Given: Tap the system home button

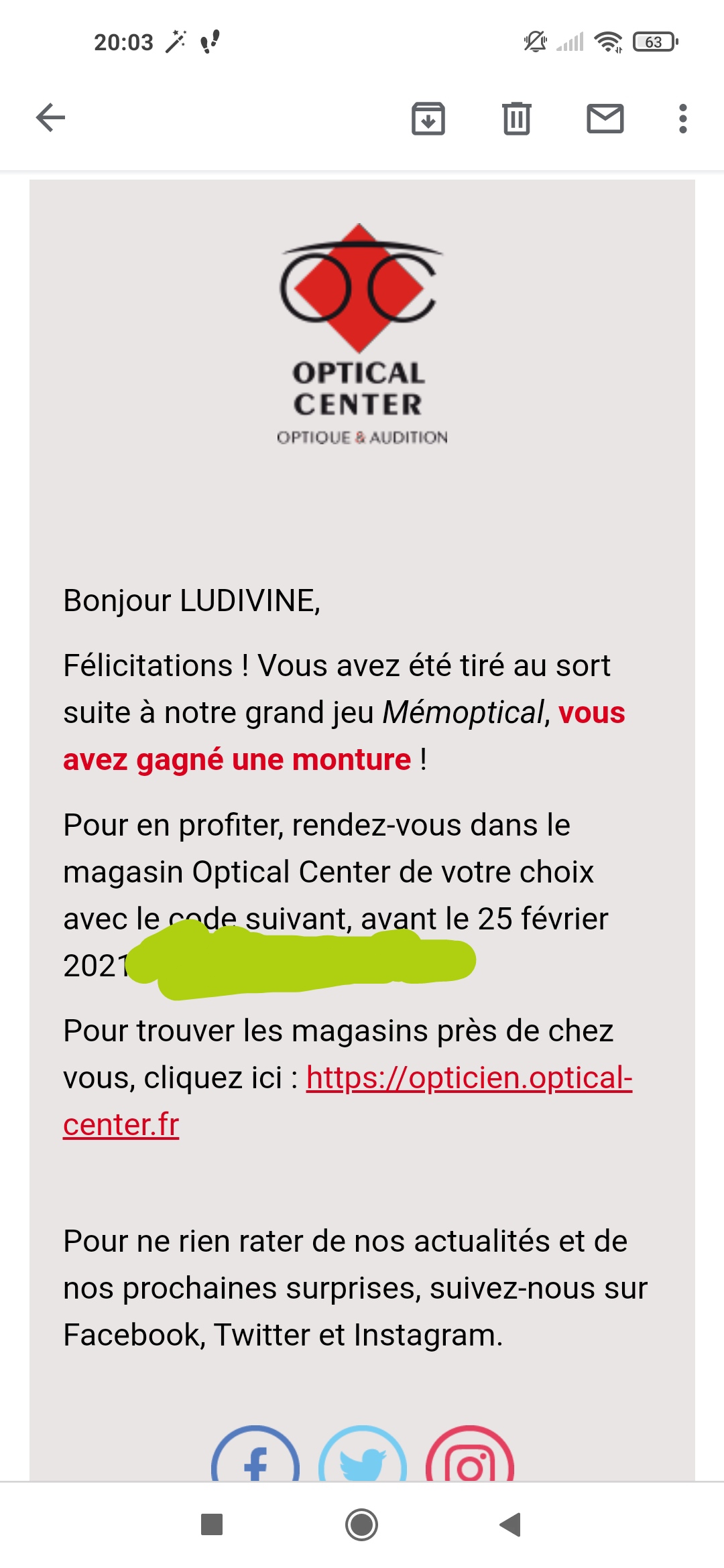Looking at the screenshot, I should pos(361,1524).
